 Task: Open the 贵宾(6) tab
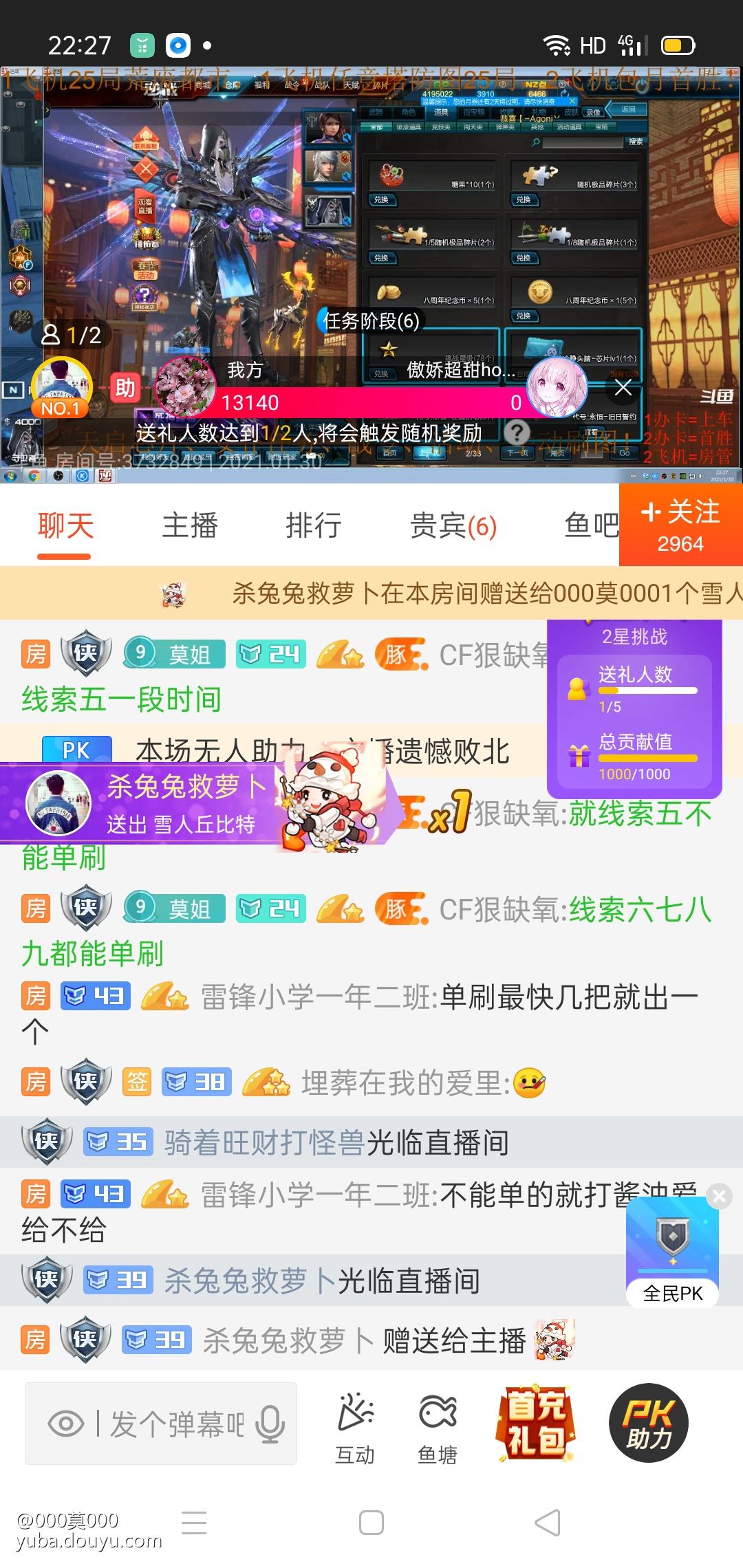point(453,527)
